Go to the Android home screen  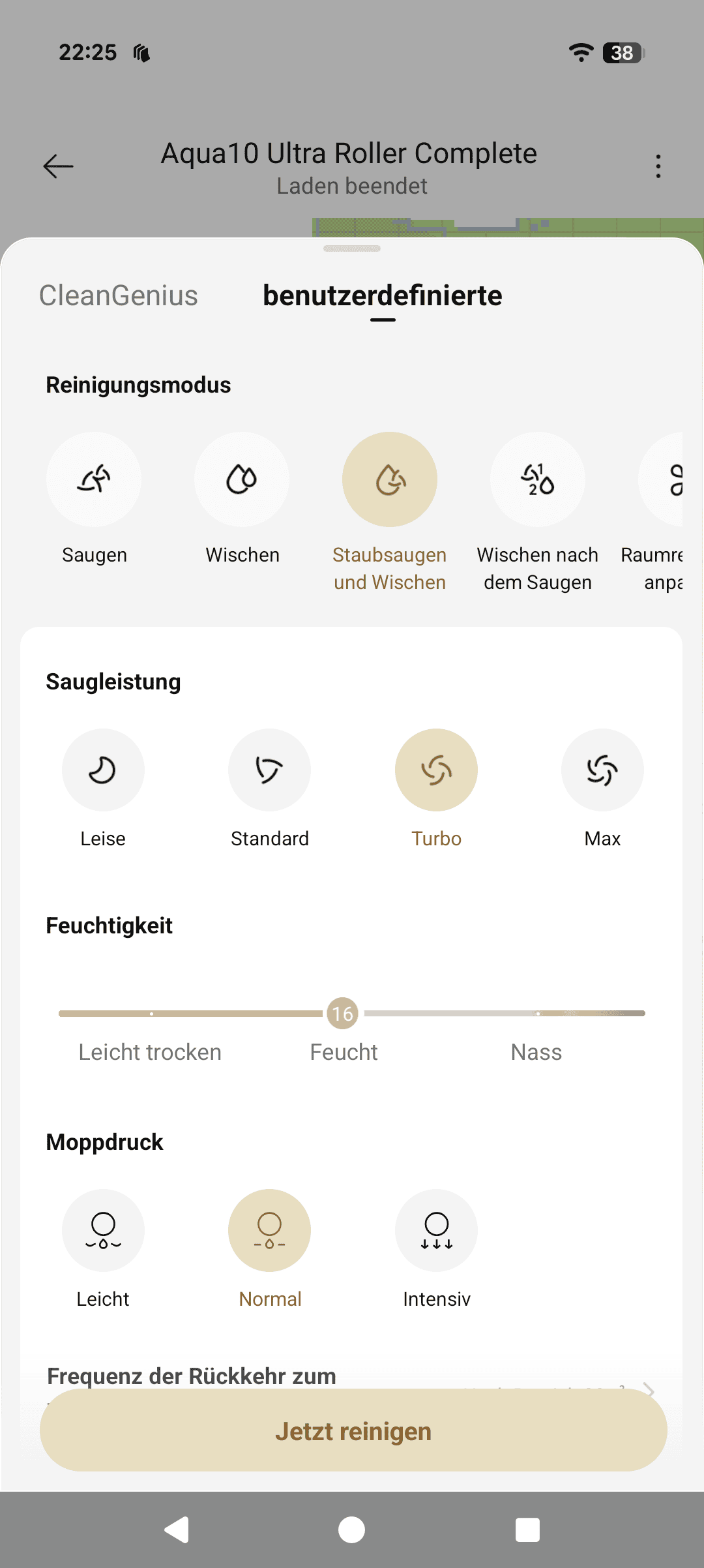pos(352,1530)
